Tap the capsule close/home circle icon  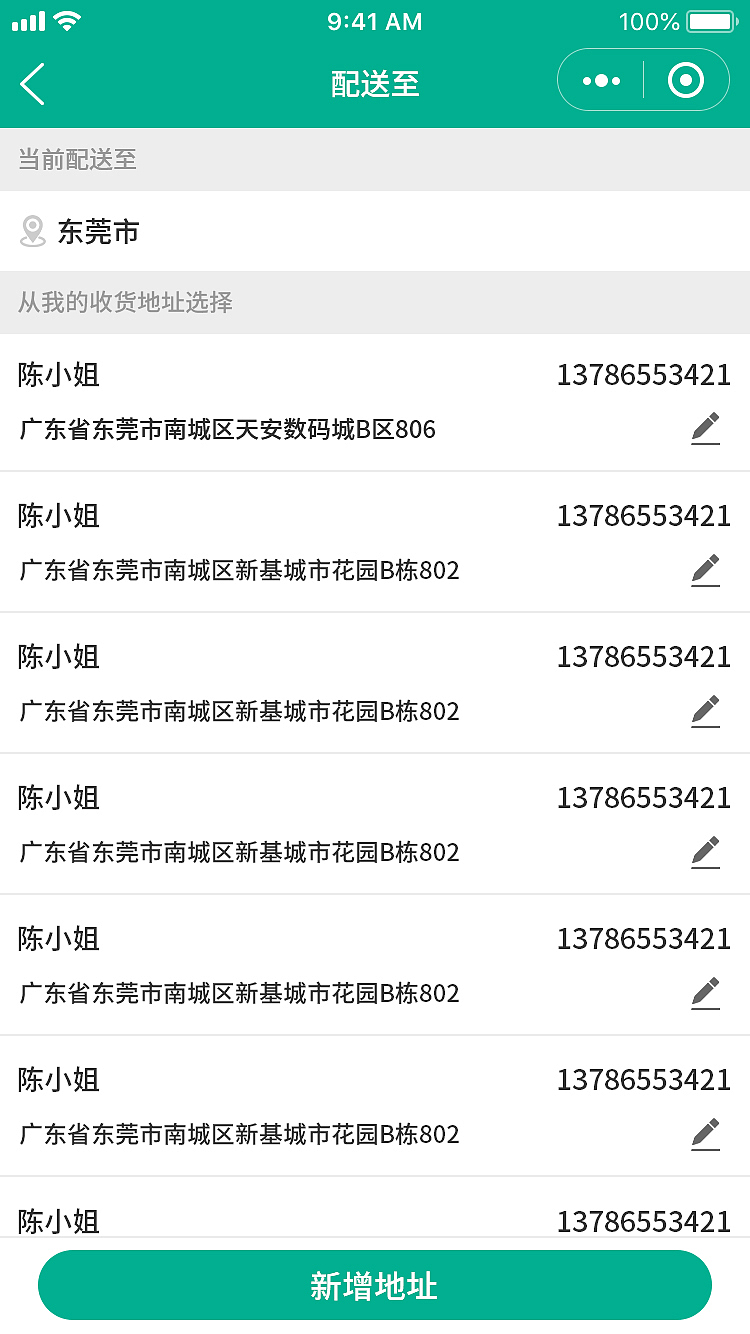click(686, 80)
